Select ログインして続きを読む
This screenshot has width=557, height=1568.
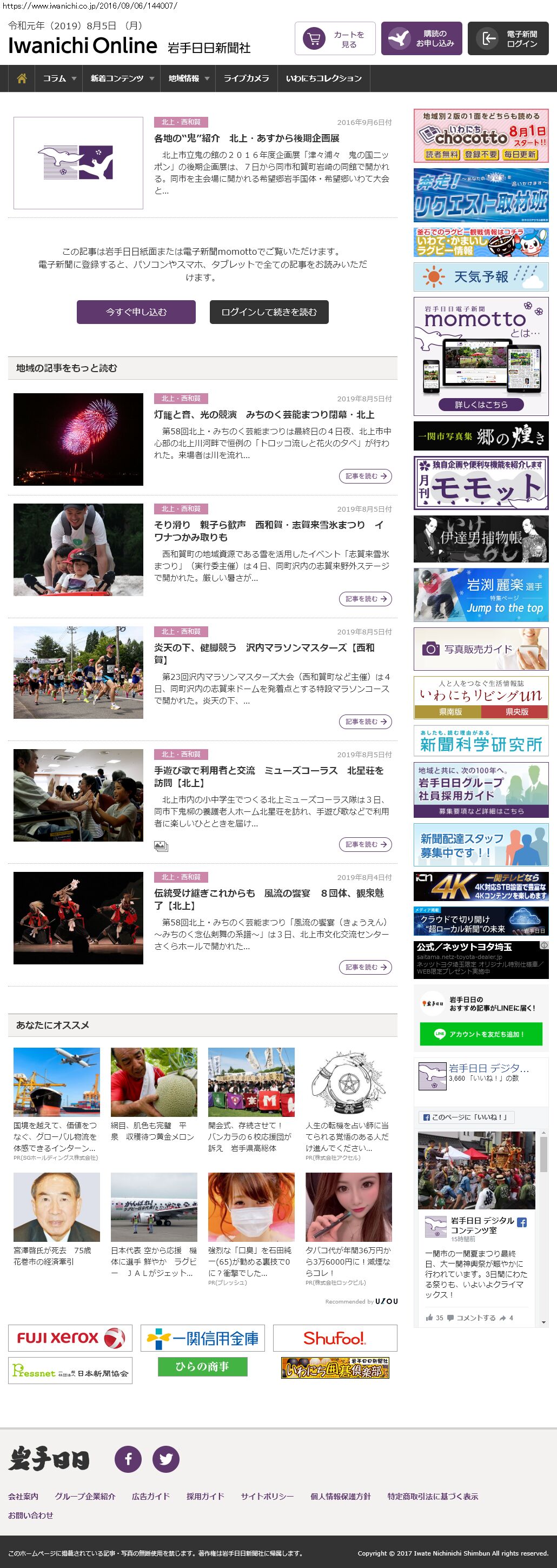[x=269, y=312]
